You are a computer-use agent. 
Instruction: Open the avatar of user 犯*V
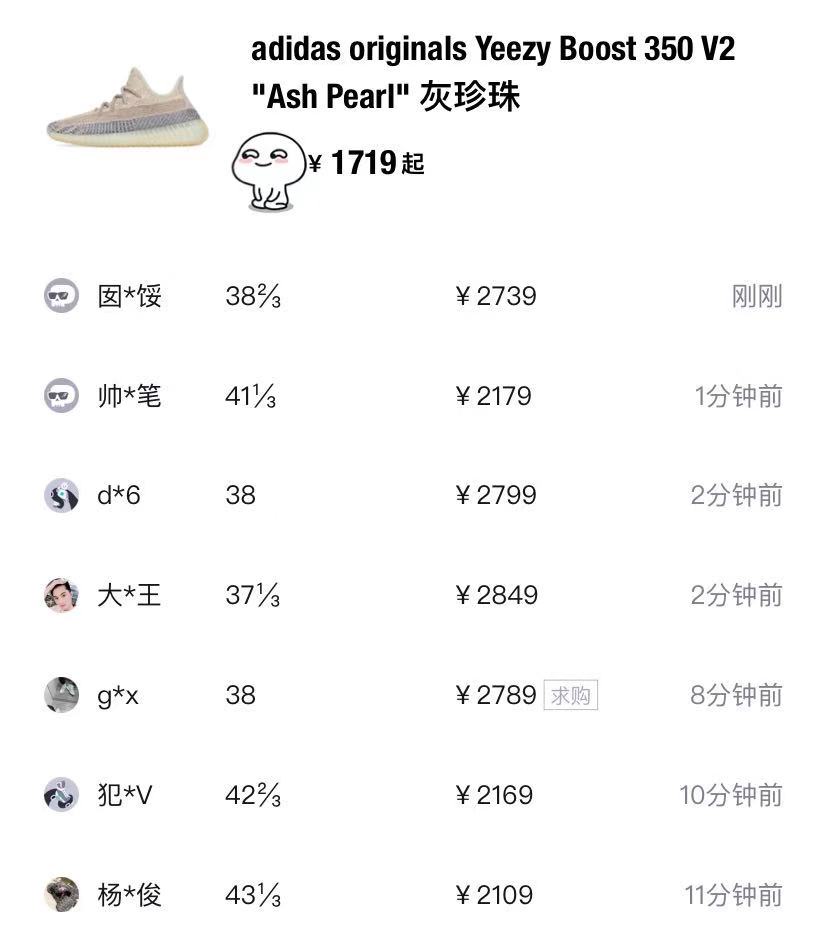click(x=61, y=795)
